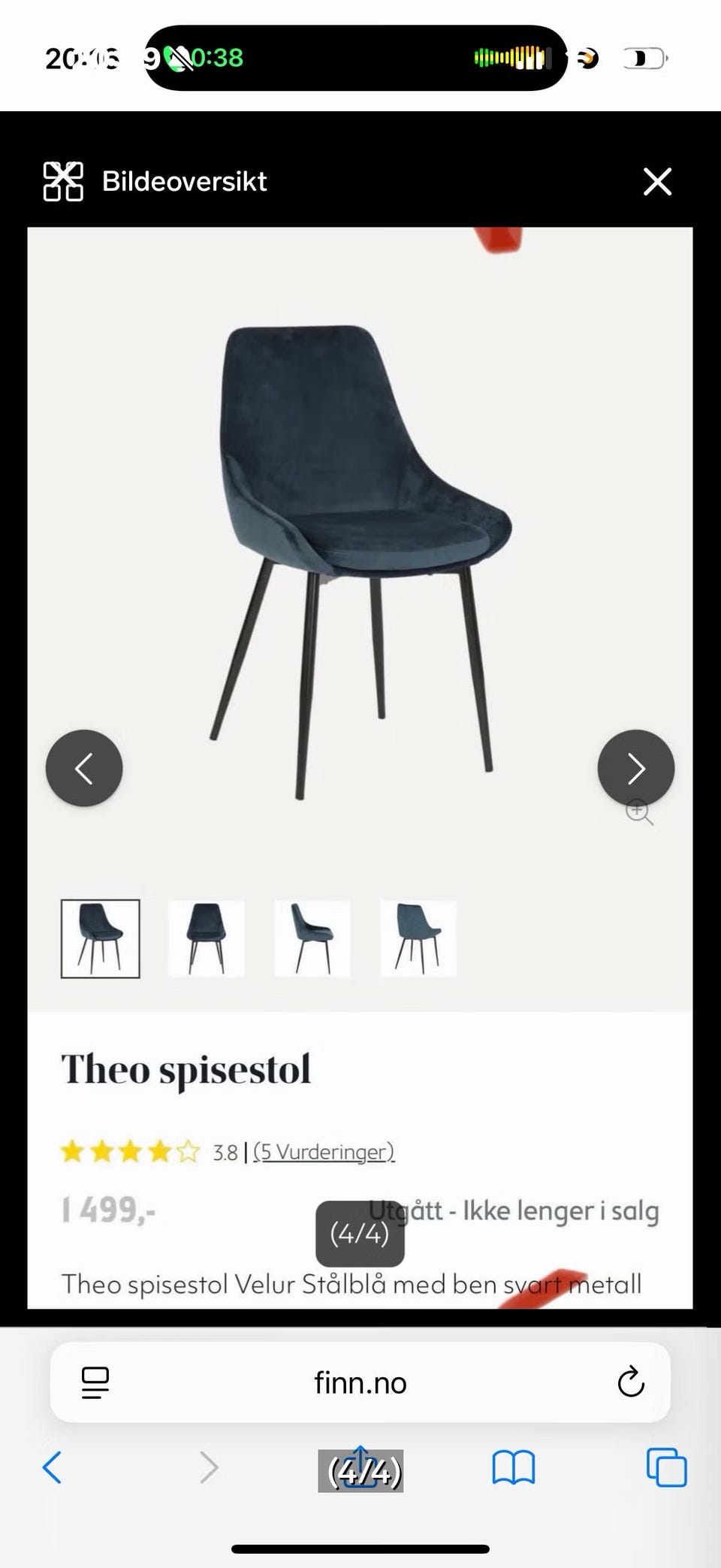Screen dimensions: 721x1568
Task: Open the page format menu
Action: tap(95, 1382)
